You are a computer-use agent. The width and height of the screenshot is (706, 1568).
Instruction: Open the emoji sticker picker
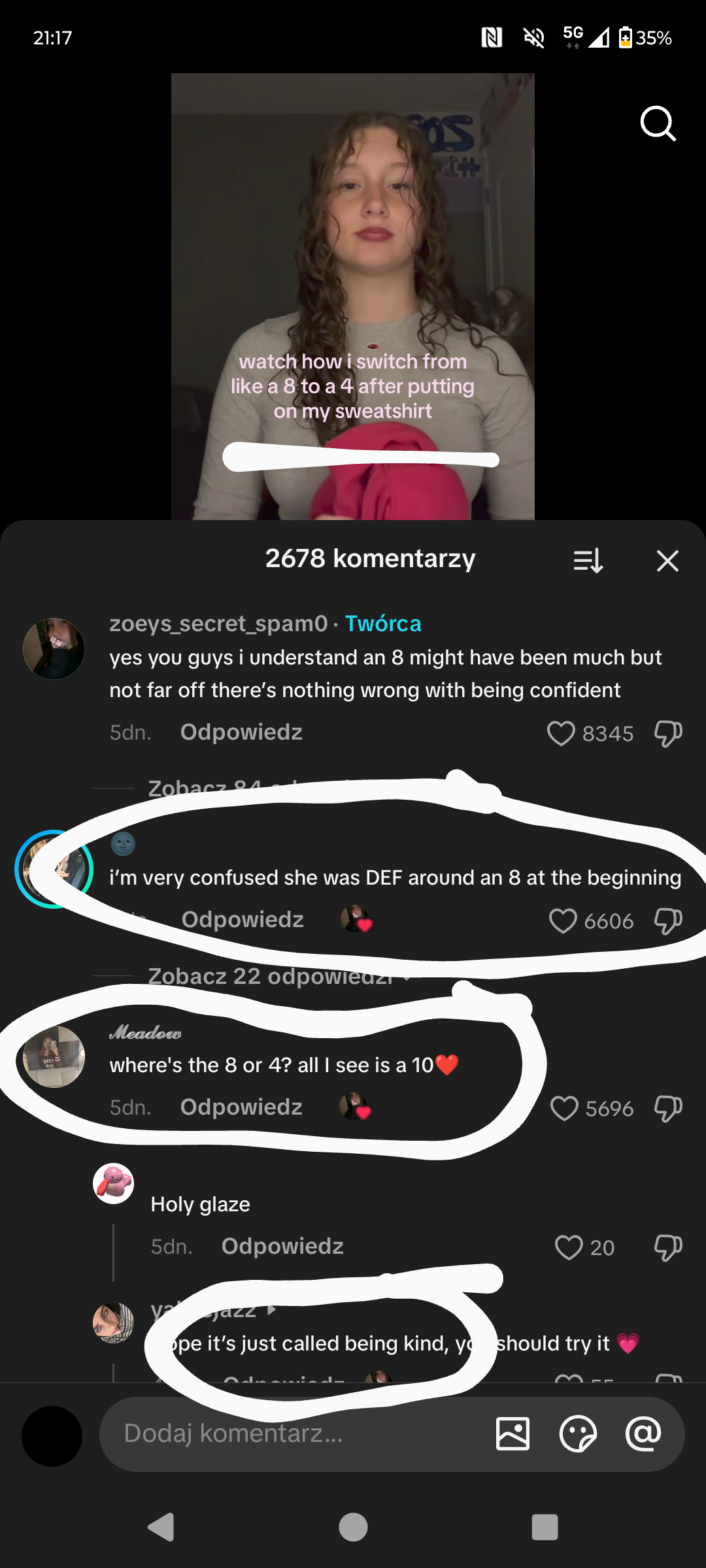click(x=578, y=1433)
